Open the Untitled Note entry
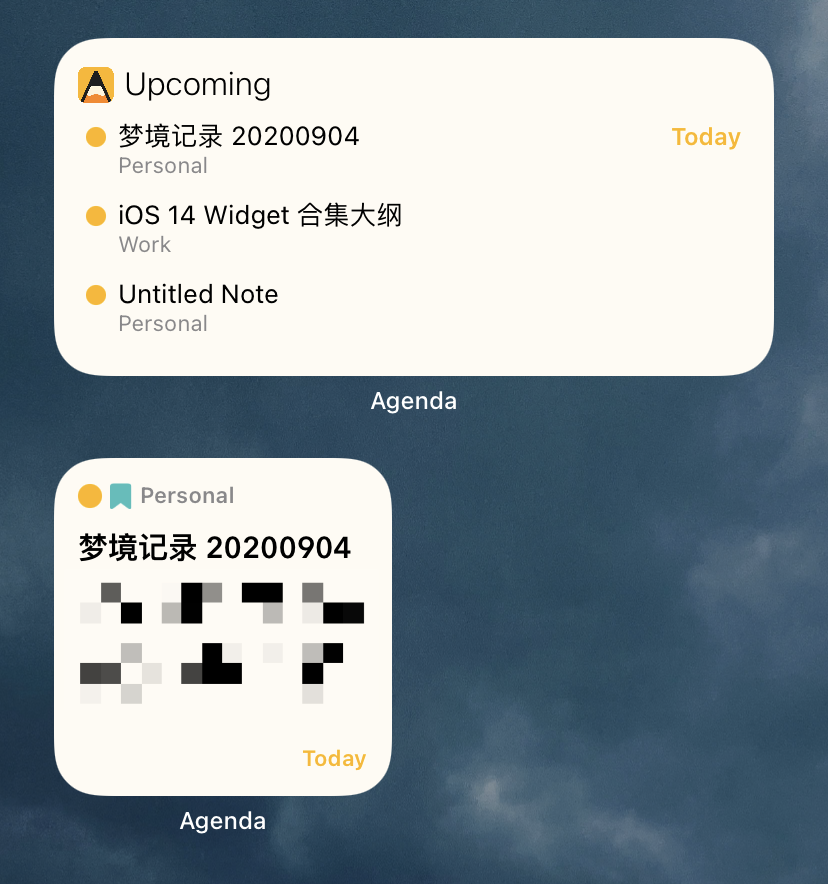 coord(413,308)
